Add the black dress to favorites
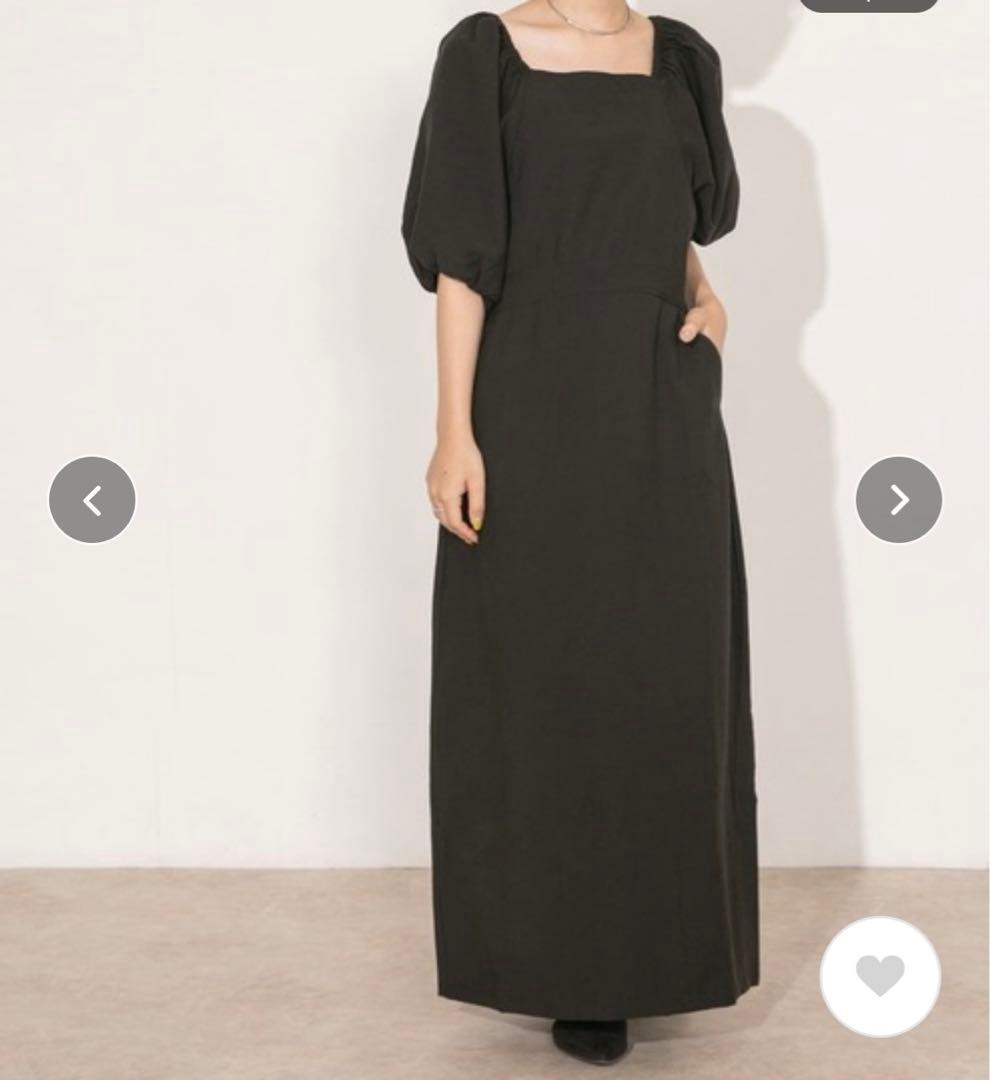The height and width of the screenshot is (1080, 990). pyautogui.click(x=880, y=976)
